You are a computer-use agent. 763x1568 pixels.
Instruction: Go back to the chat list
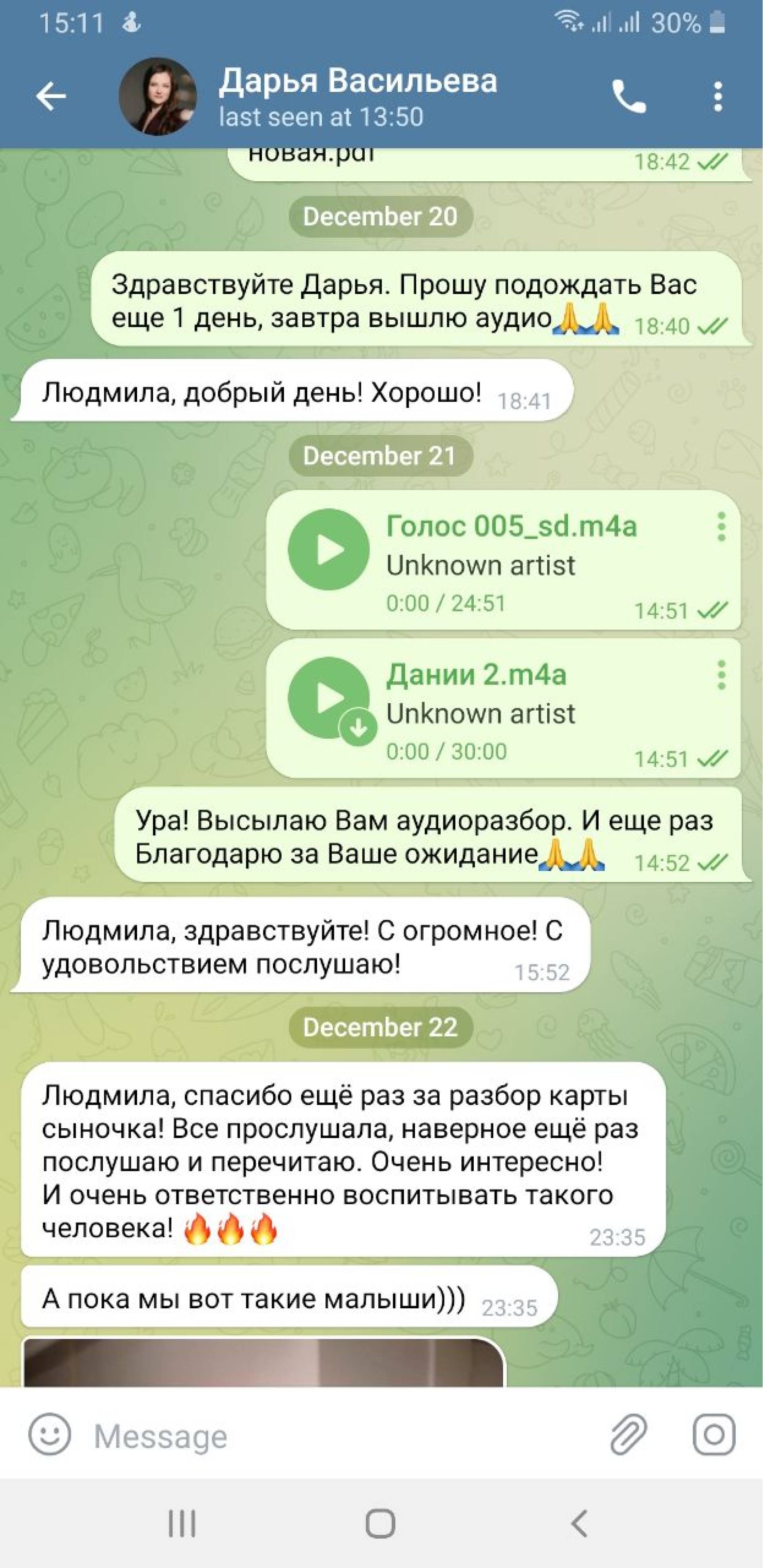tap(51, 96)
